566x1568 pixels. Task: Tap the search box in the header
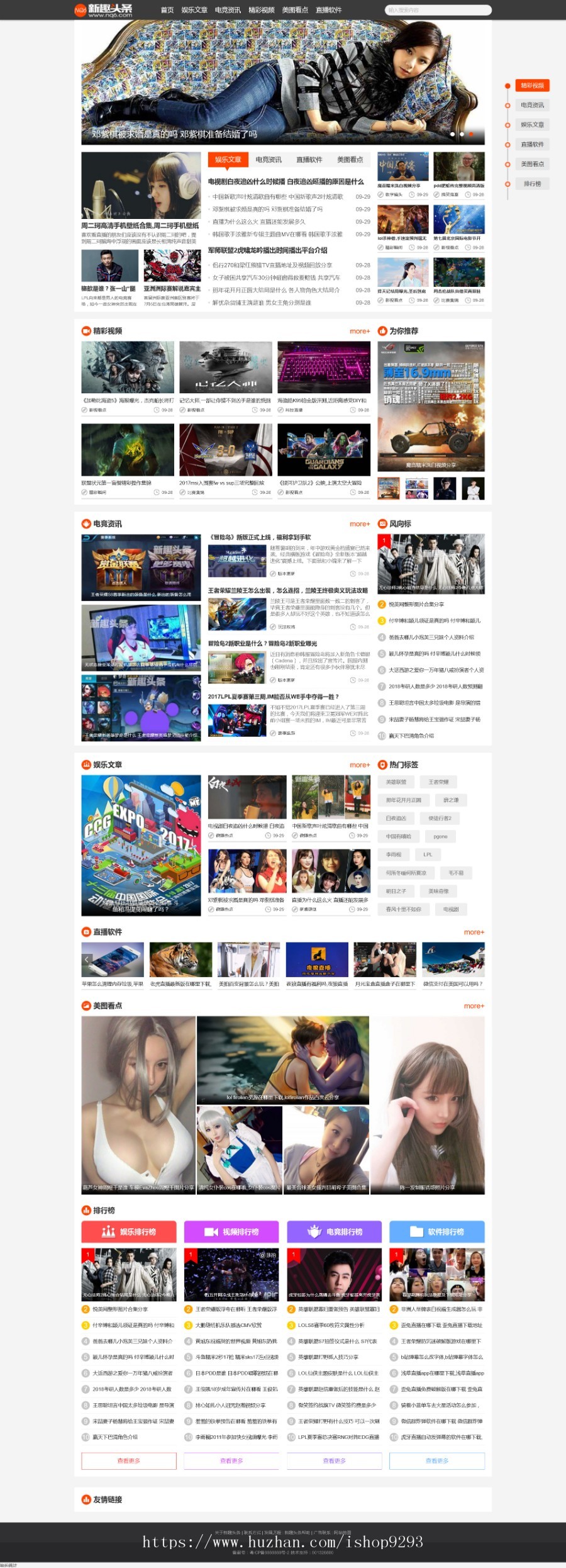[x=437, y=10]
